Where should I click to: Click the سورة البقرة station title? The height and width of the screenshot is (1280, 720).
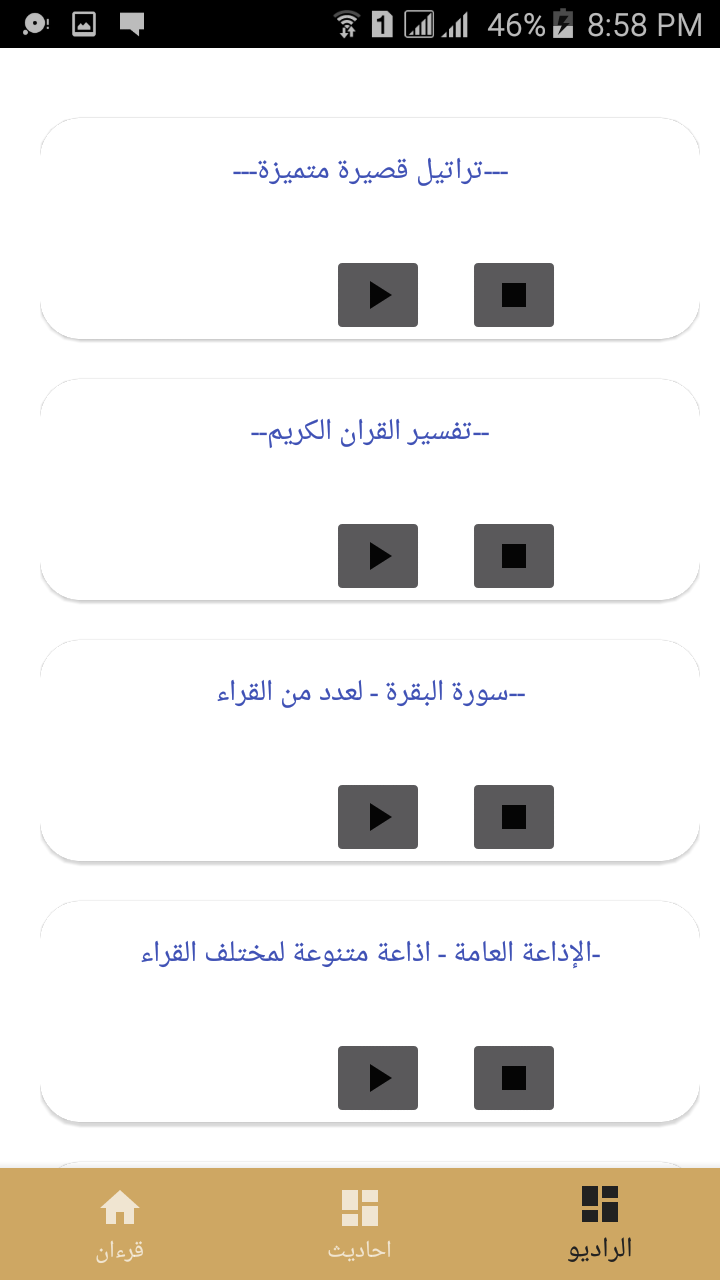point(370,690)
